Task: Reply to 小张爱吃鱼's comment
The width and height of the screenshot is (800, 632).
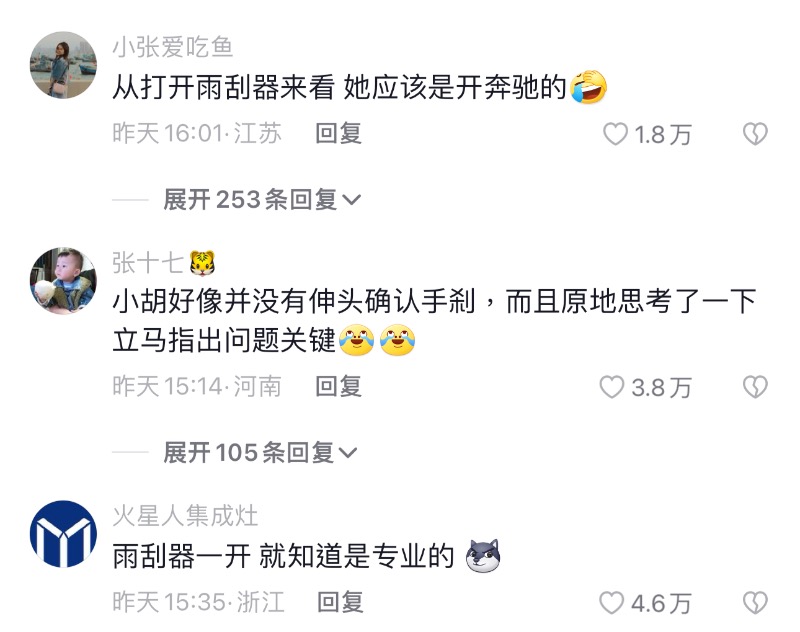Action: (x=338, y=133)
